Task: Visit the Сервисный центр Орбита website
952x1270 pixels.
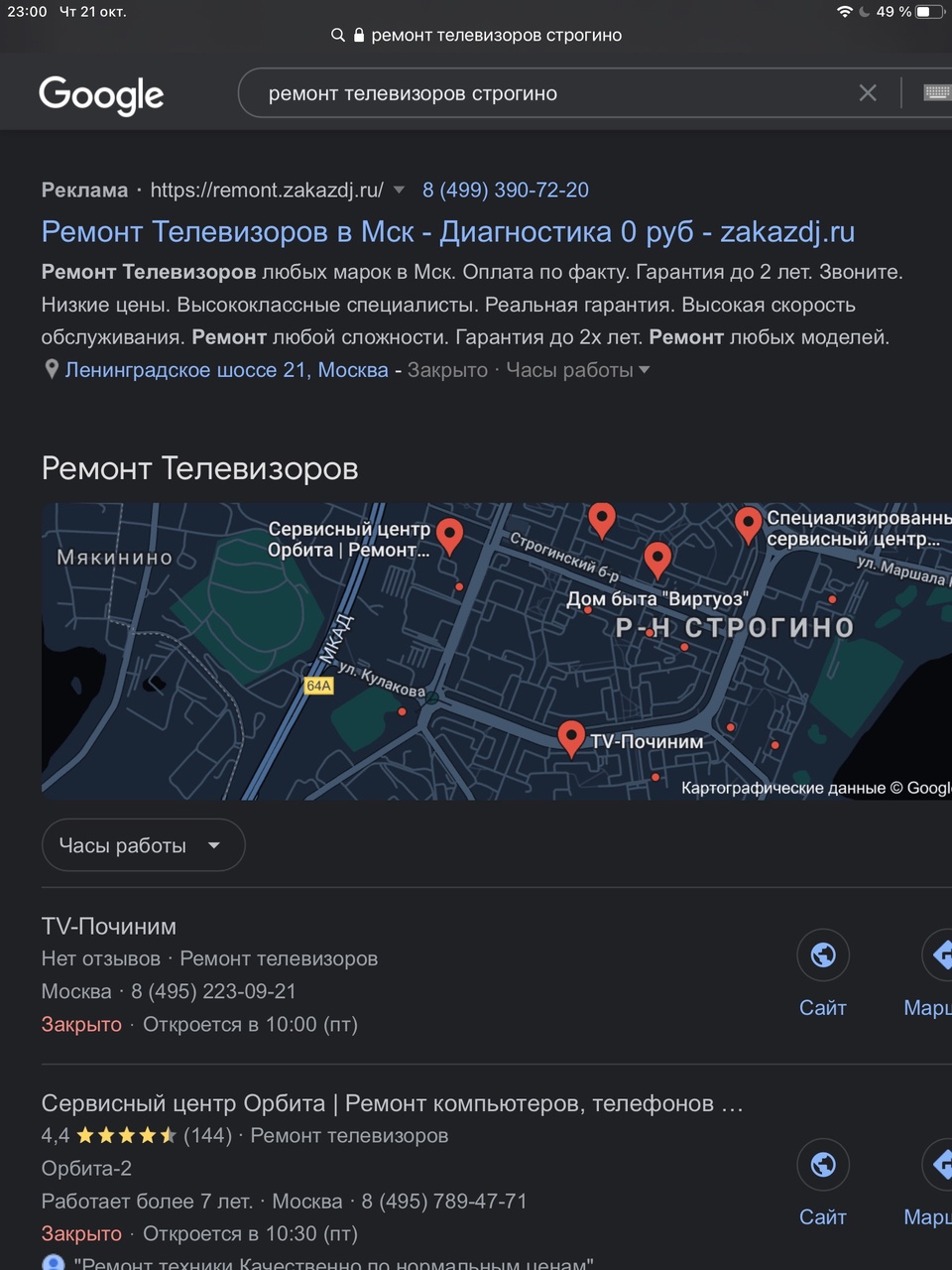Action: [823, 1183]
